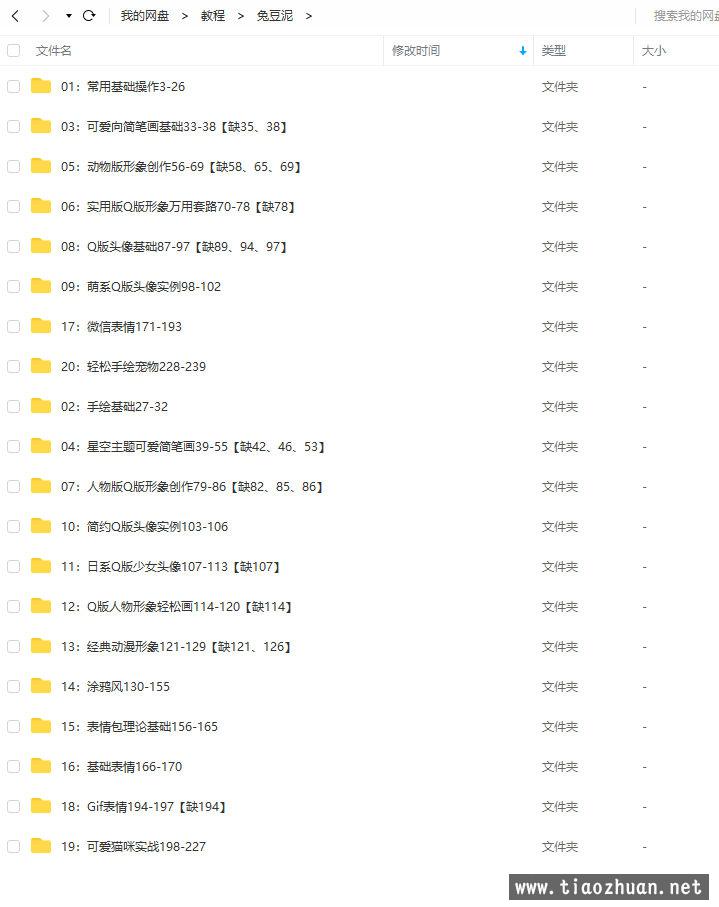Open 我的网盘 in the breadcrumb
The height and width of the screenshot is (907, 719).
(144, 16)
